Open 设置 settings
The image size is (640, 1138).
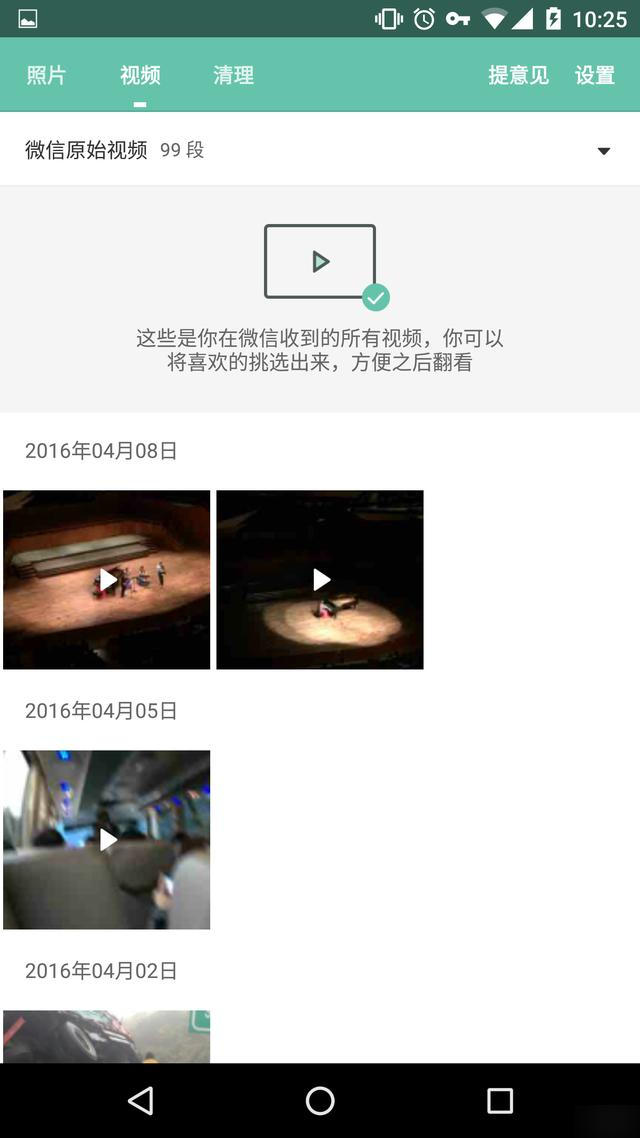[x=594, y=76]
